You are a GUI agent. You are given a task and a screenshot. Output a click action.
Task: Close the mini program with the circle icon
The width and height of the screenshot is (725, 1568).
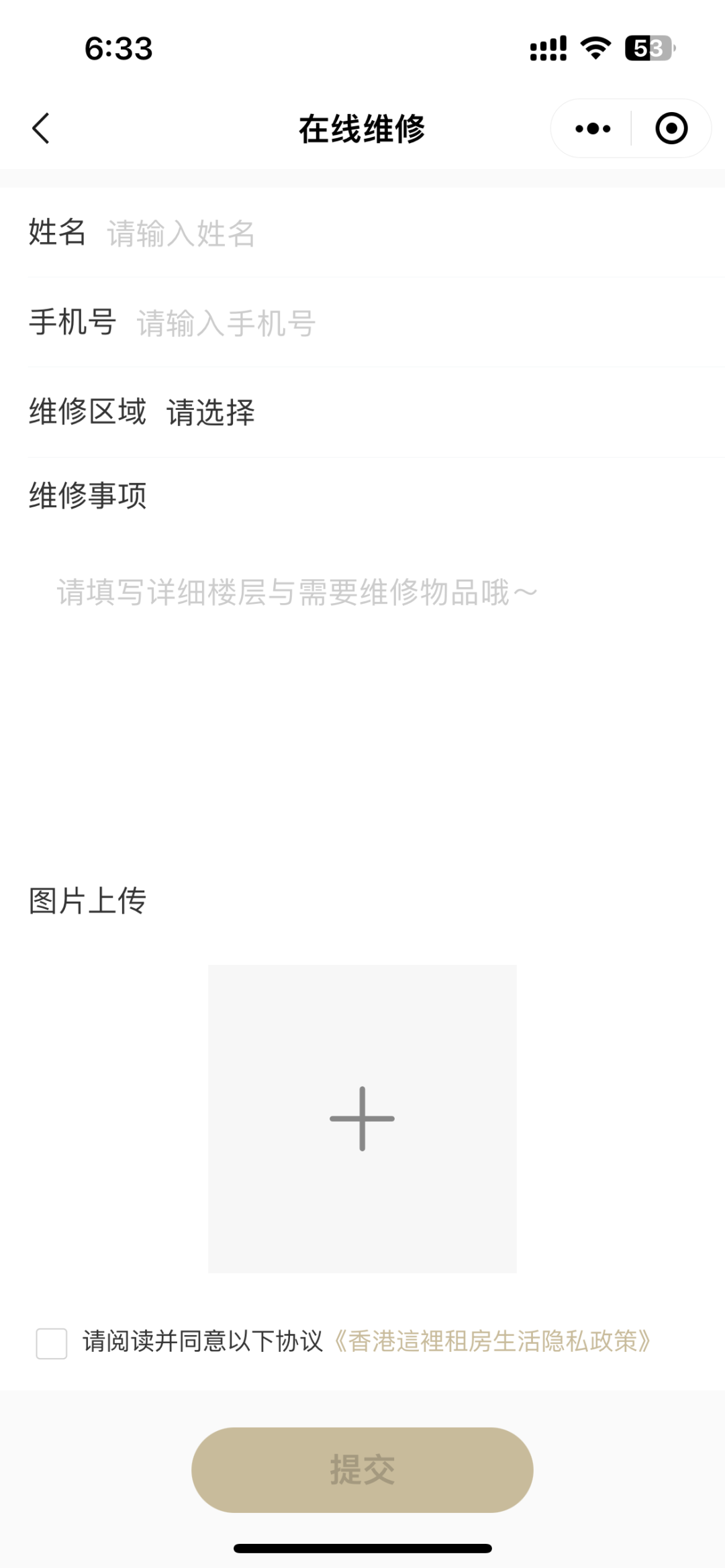point(671,128)
